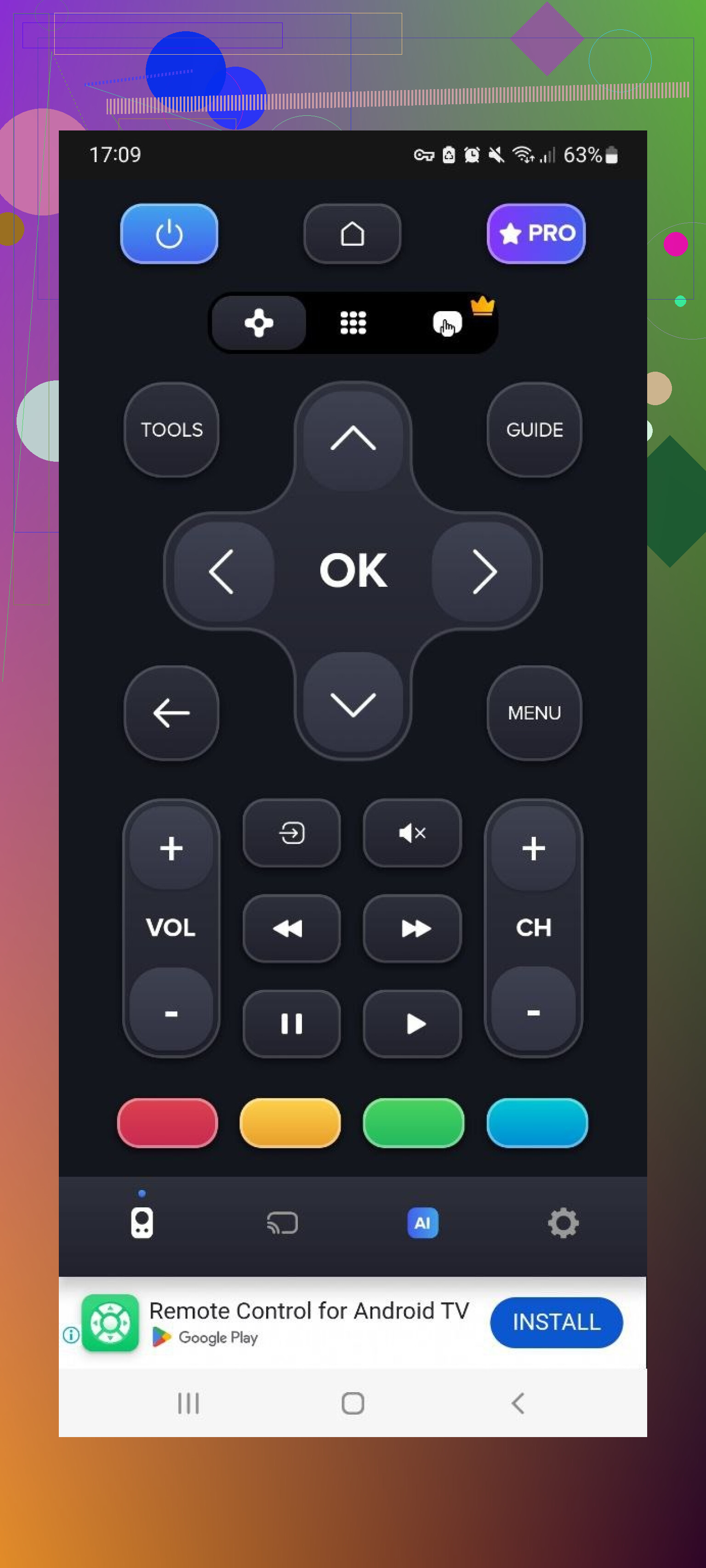
Task: Go to next channel with CH plus
Action: [x=533, y=848]
